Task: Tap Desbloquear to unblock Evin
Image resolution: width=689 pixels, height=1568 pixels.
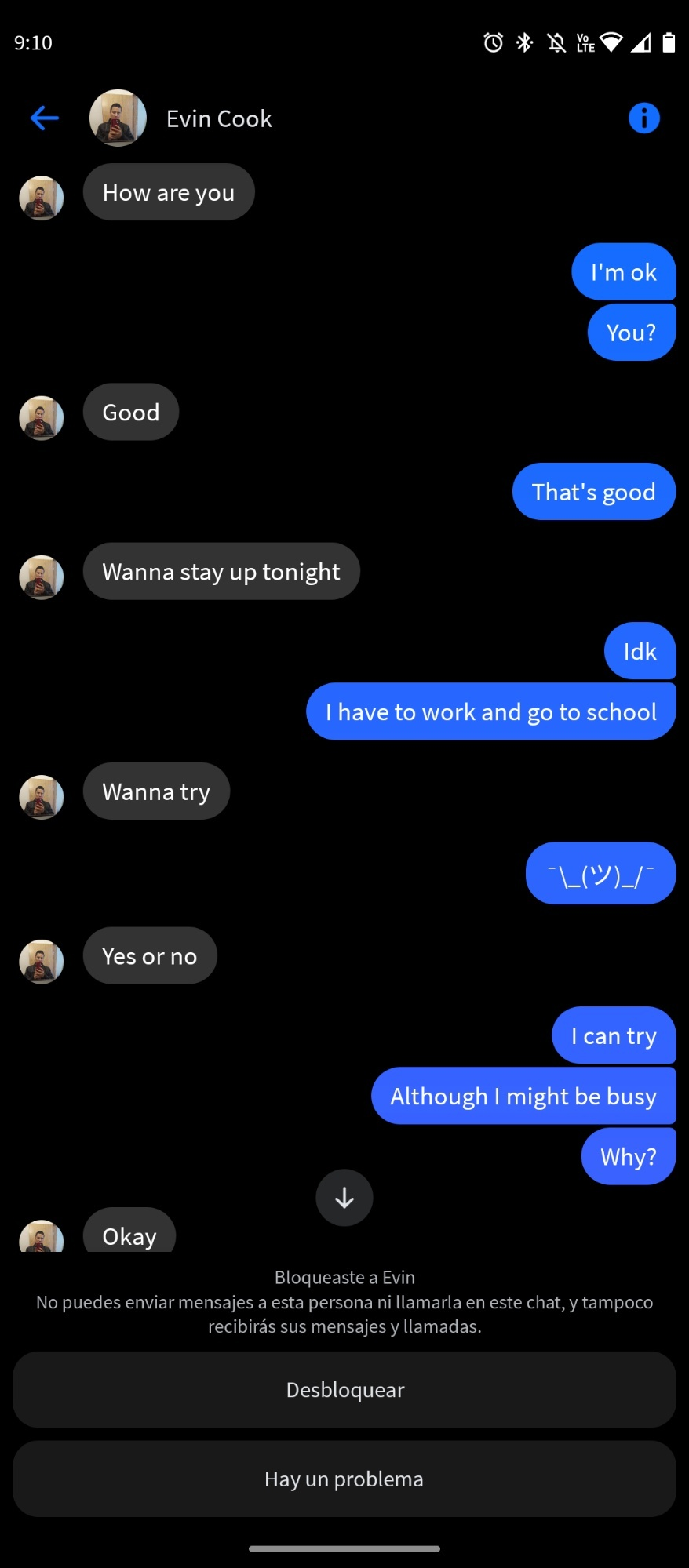Action: [x=344, y=1389]
